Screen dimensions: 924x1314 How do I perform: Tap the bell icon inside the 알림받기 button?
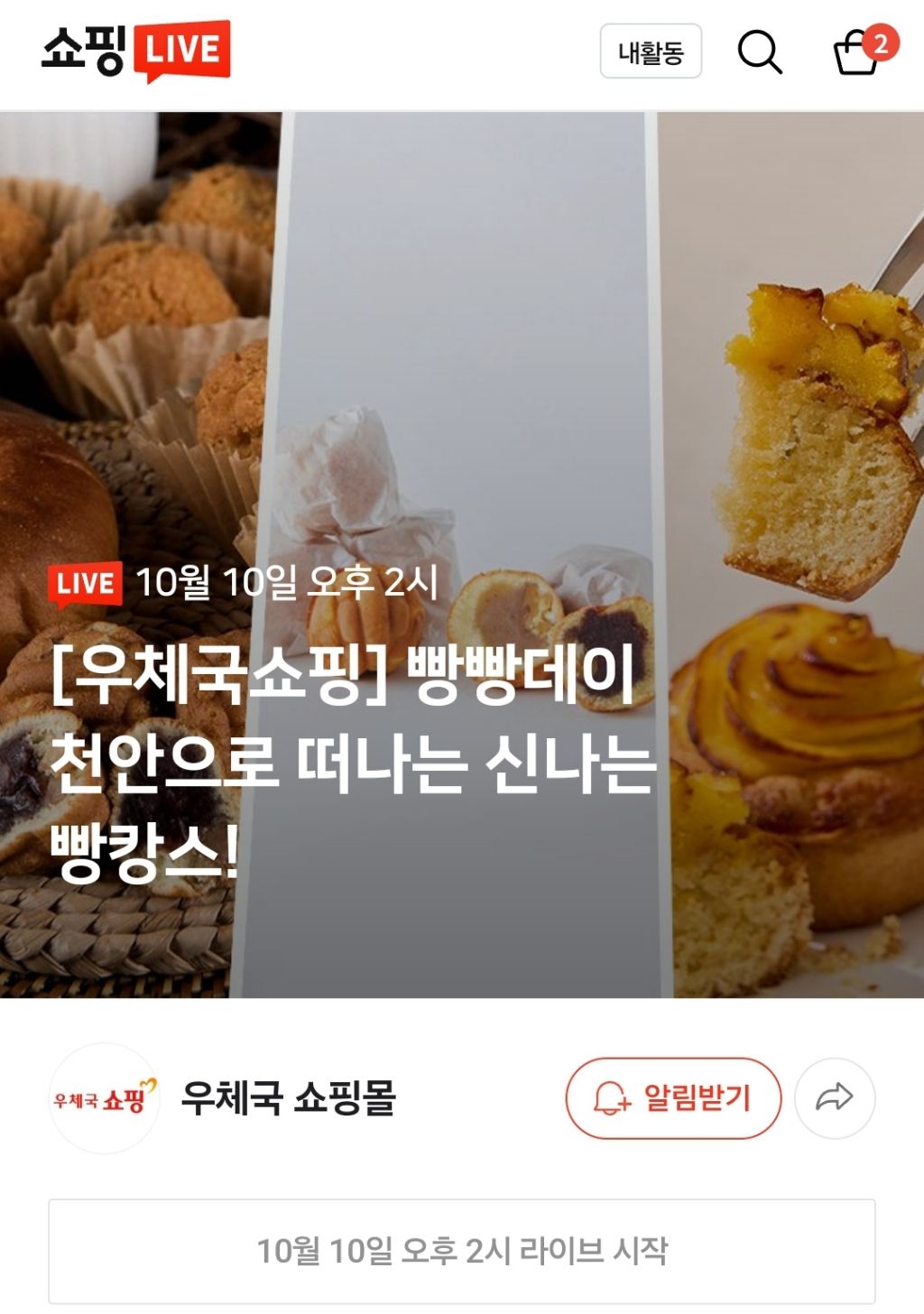coord(610,1099)
